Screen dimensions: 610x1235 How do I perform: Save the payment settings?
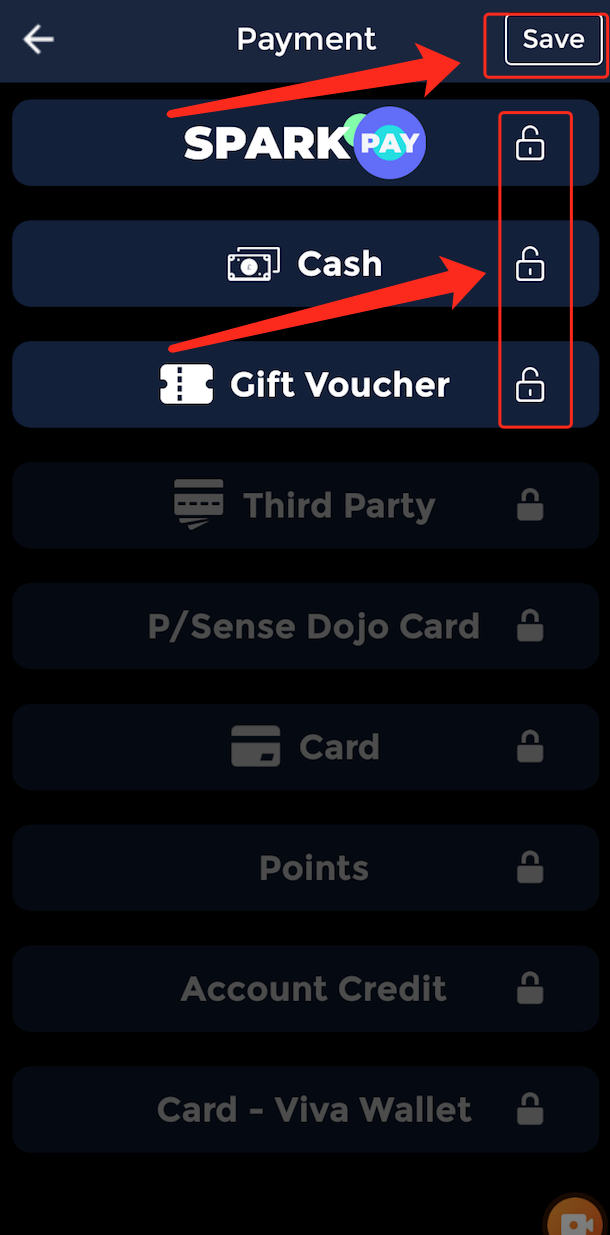553,40
